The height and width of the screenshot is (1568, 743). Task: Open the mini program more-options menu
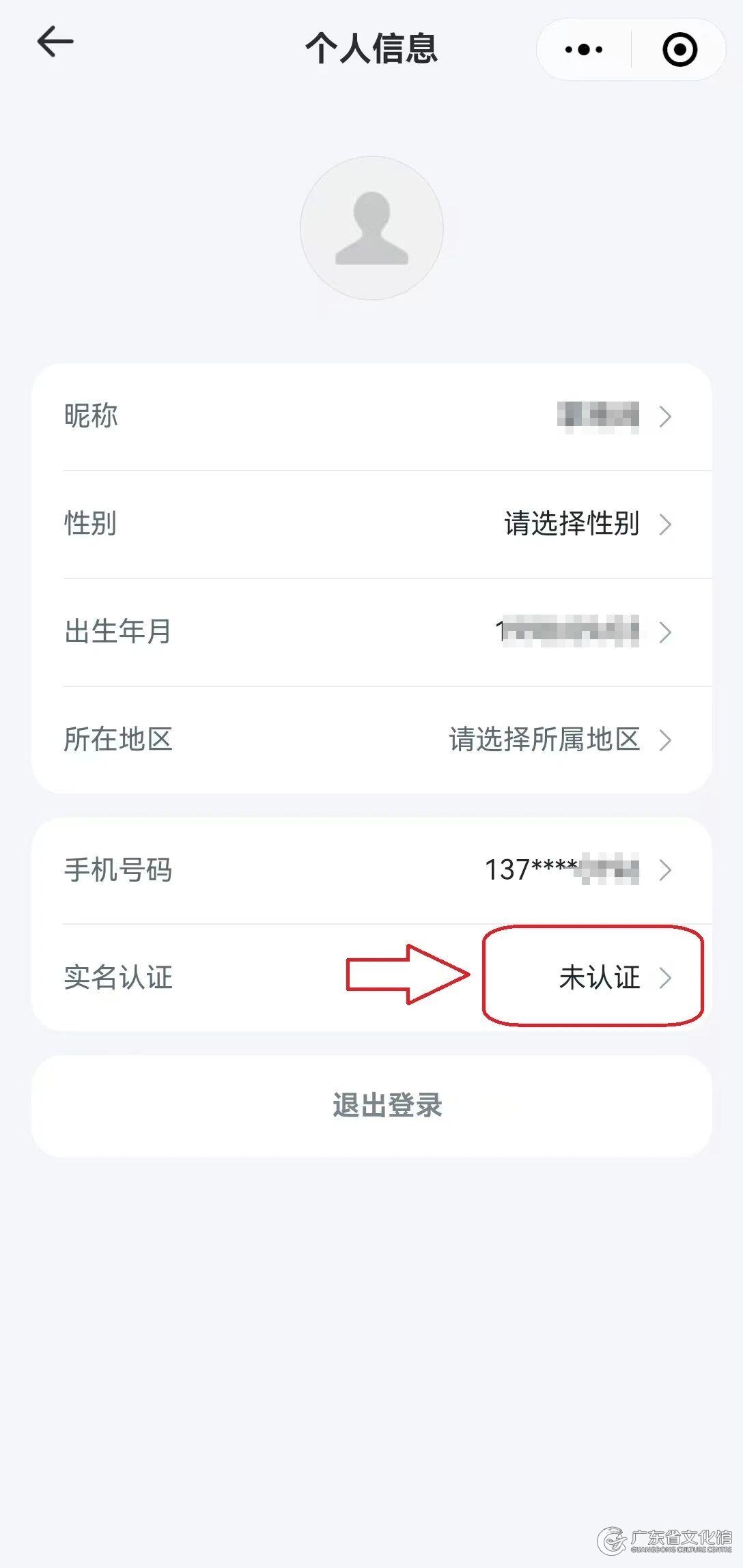click(584, 49)
